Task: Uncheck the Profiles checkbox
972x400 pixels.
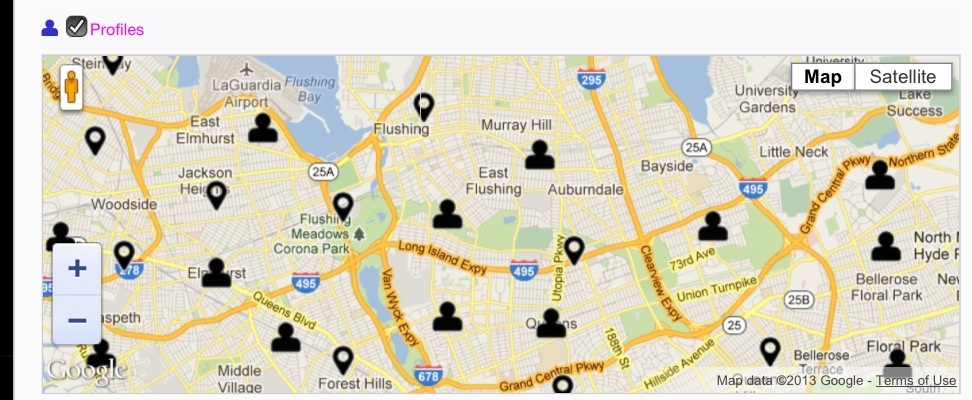Action: click(x=77, y=27)
